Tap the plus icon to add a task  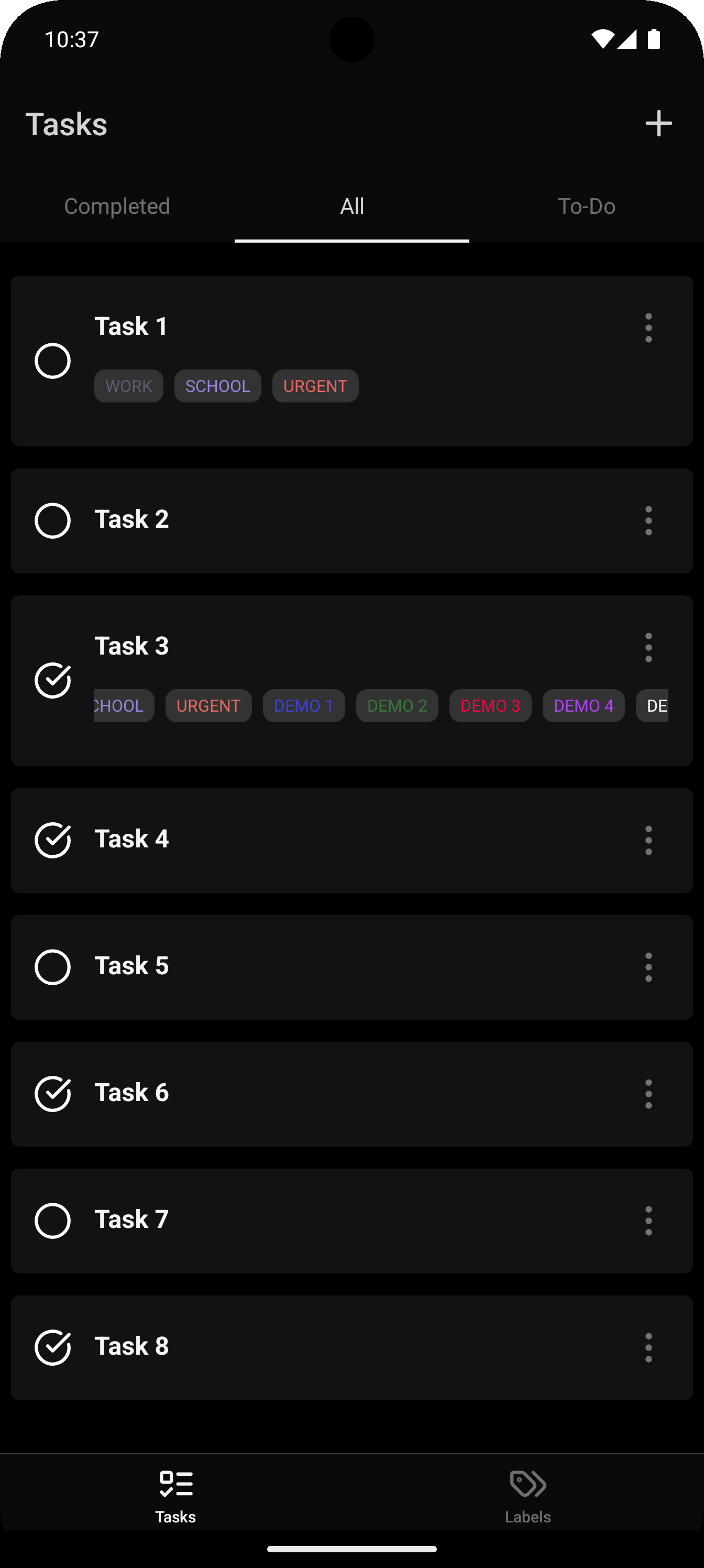coord(658,124)
